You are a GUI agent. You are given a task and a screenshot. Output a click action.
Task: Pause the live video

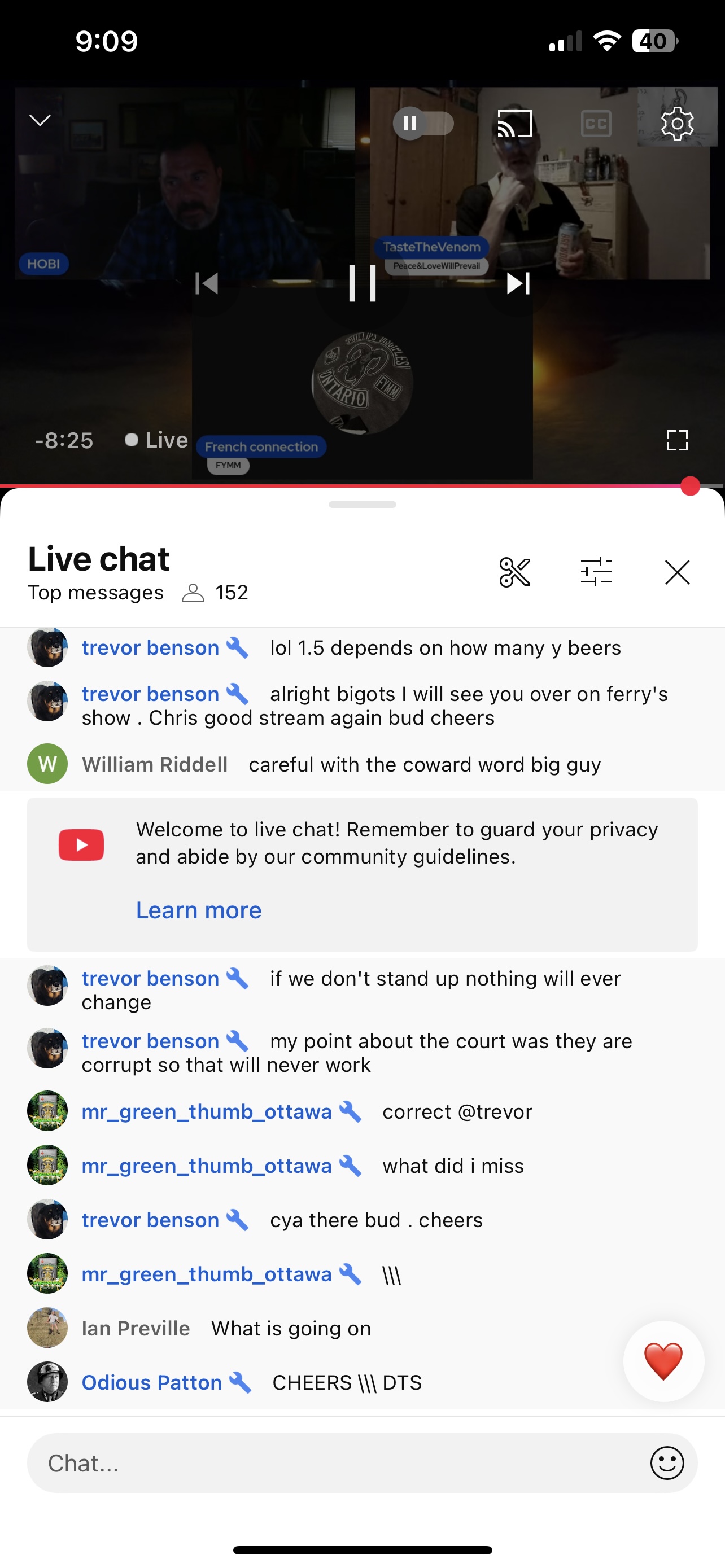click(362, 283)
